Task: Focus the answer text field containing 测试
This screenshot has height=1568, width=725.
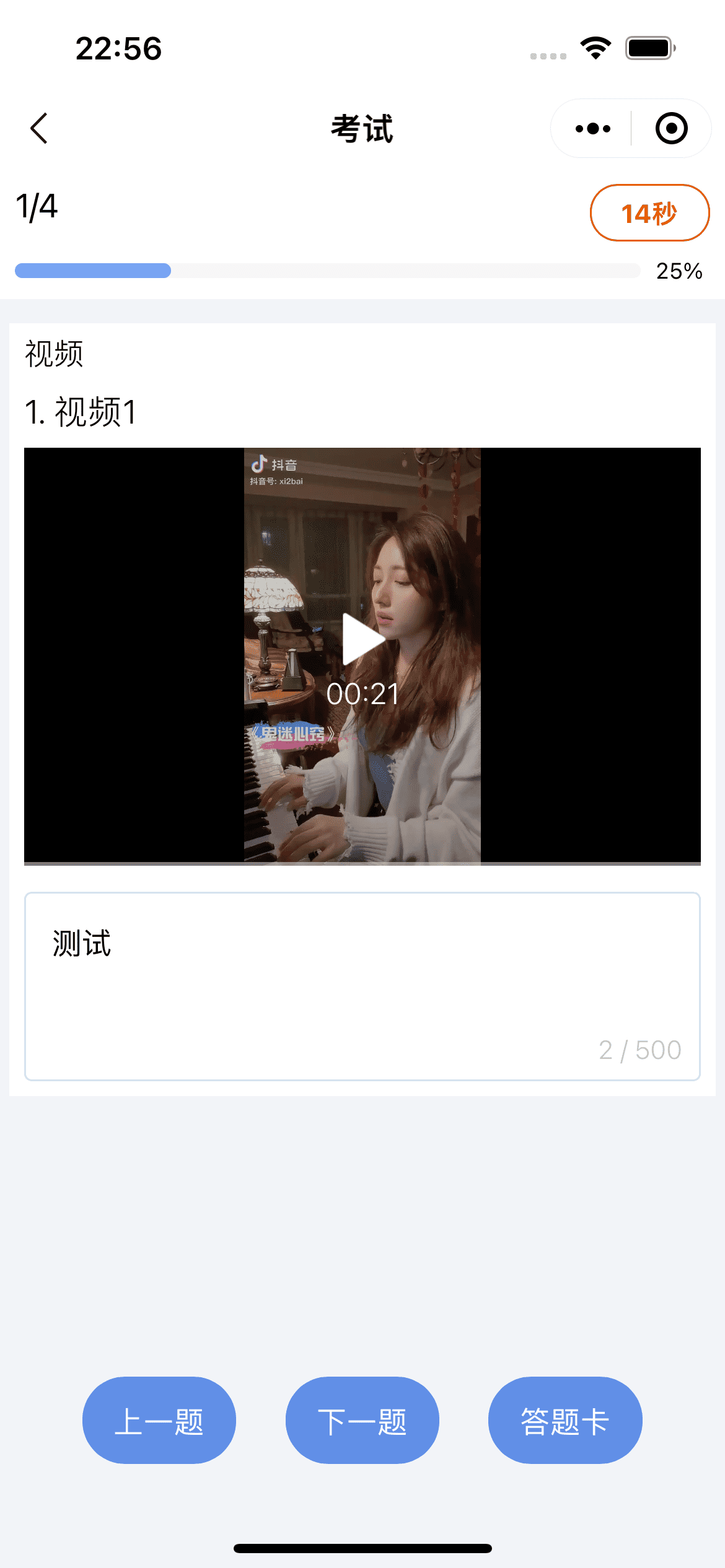Action: tap(362, 986)
